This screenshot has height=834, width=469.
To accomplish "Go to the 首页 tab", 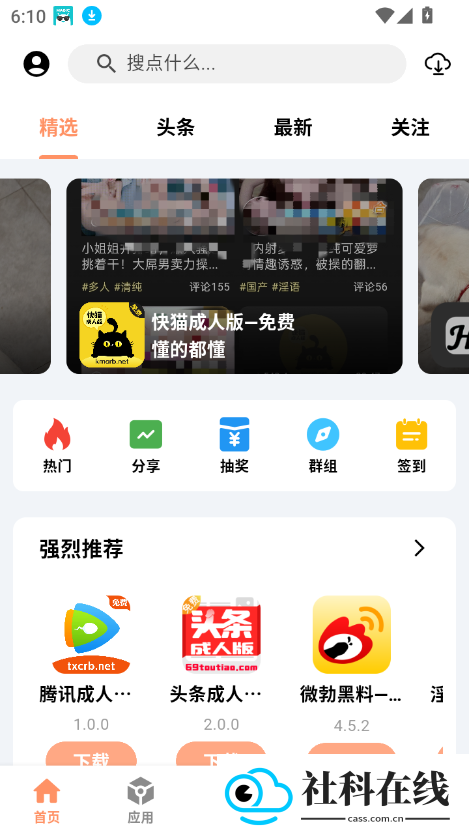I will pyautogui.click(x=47, y=801).
